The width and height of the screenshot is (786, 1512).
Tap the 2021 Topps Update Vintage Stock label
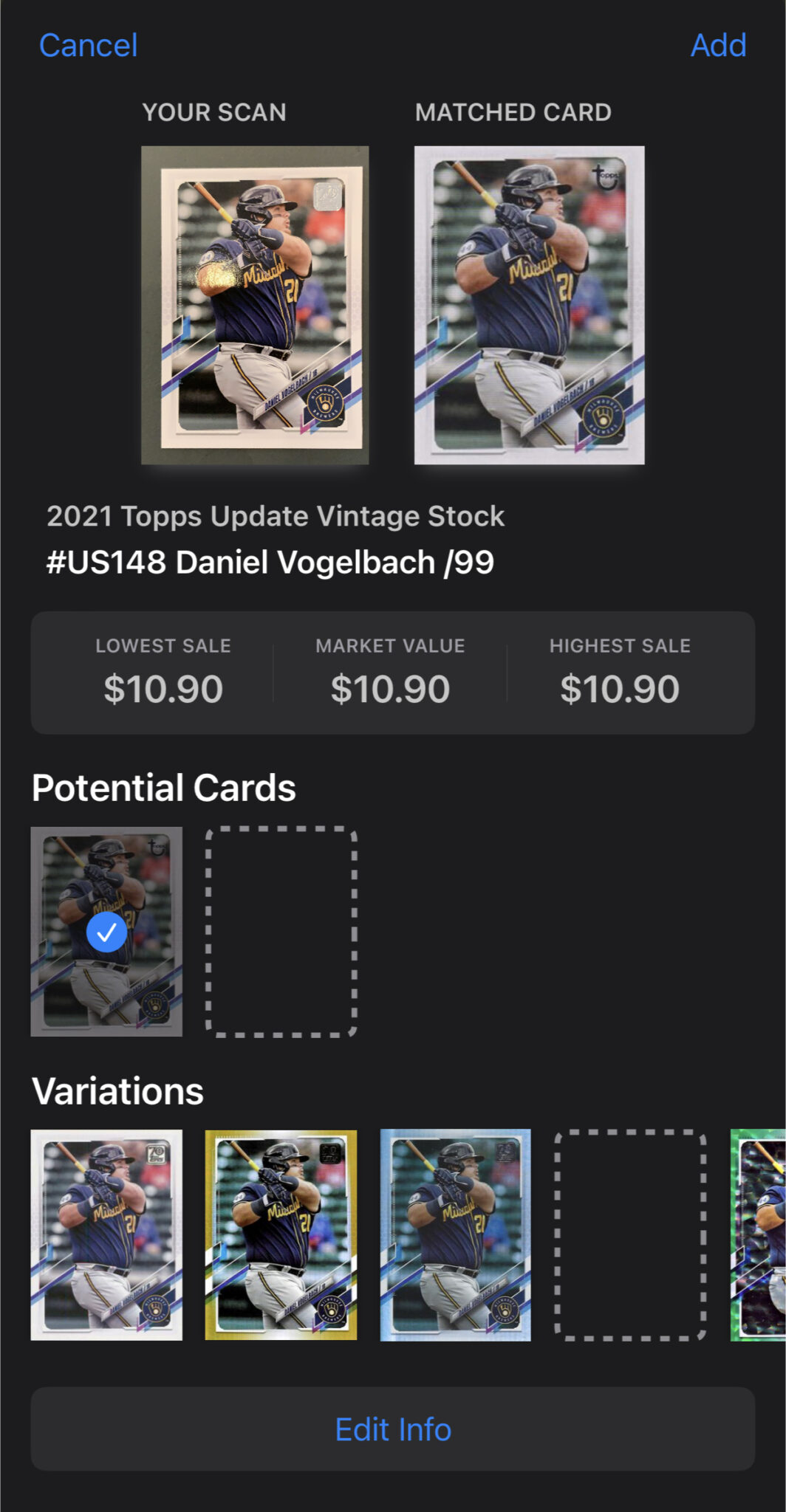click(x=277, y=515)
